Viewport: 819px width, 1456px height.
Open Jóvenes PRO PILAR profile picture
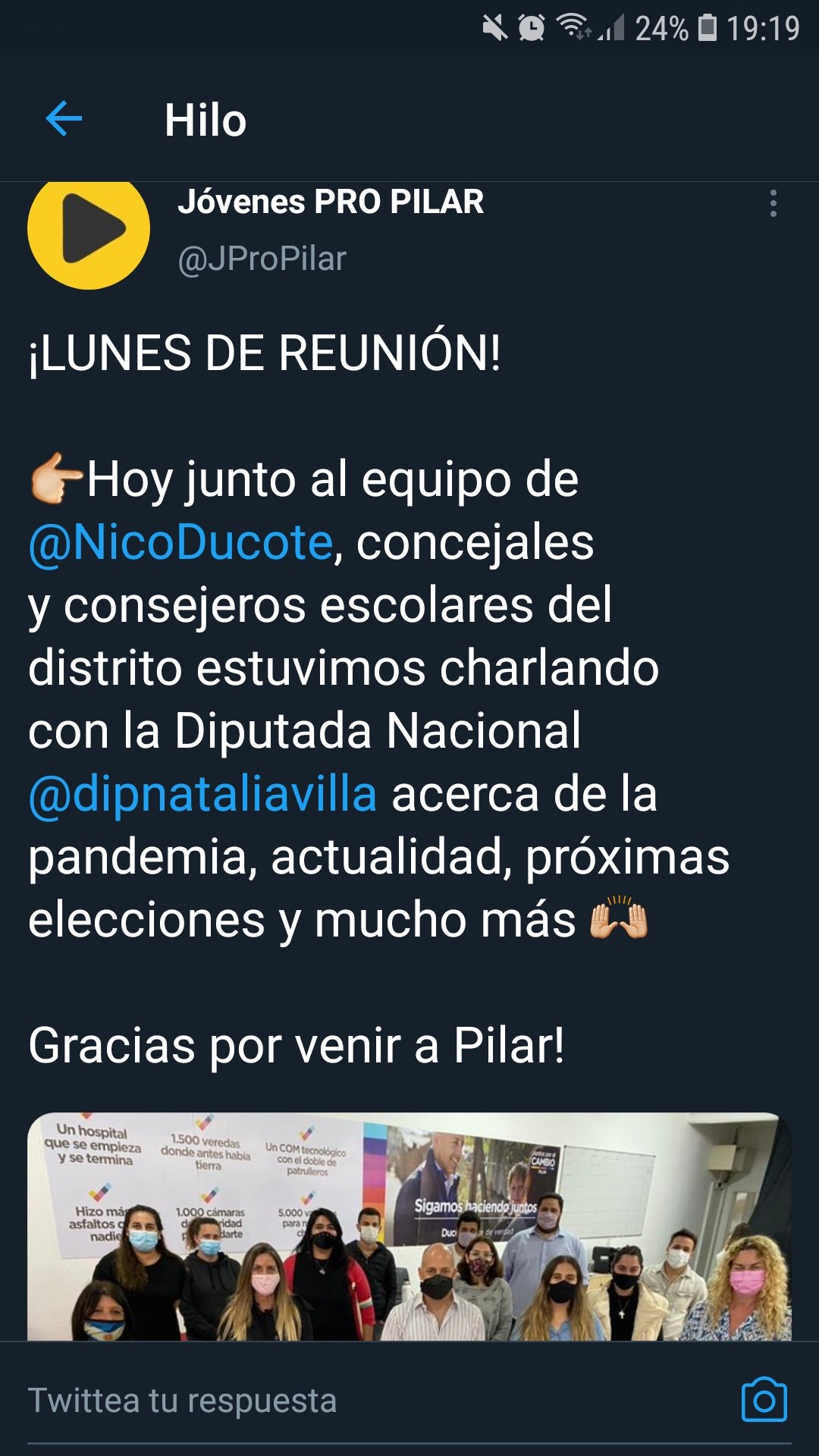(x=89, y=230)
